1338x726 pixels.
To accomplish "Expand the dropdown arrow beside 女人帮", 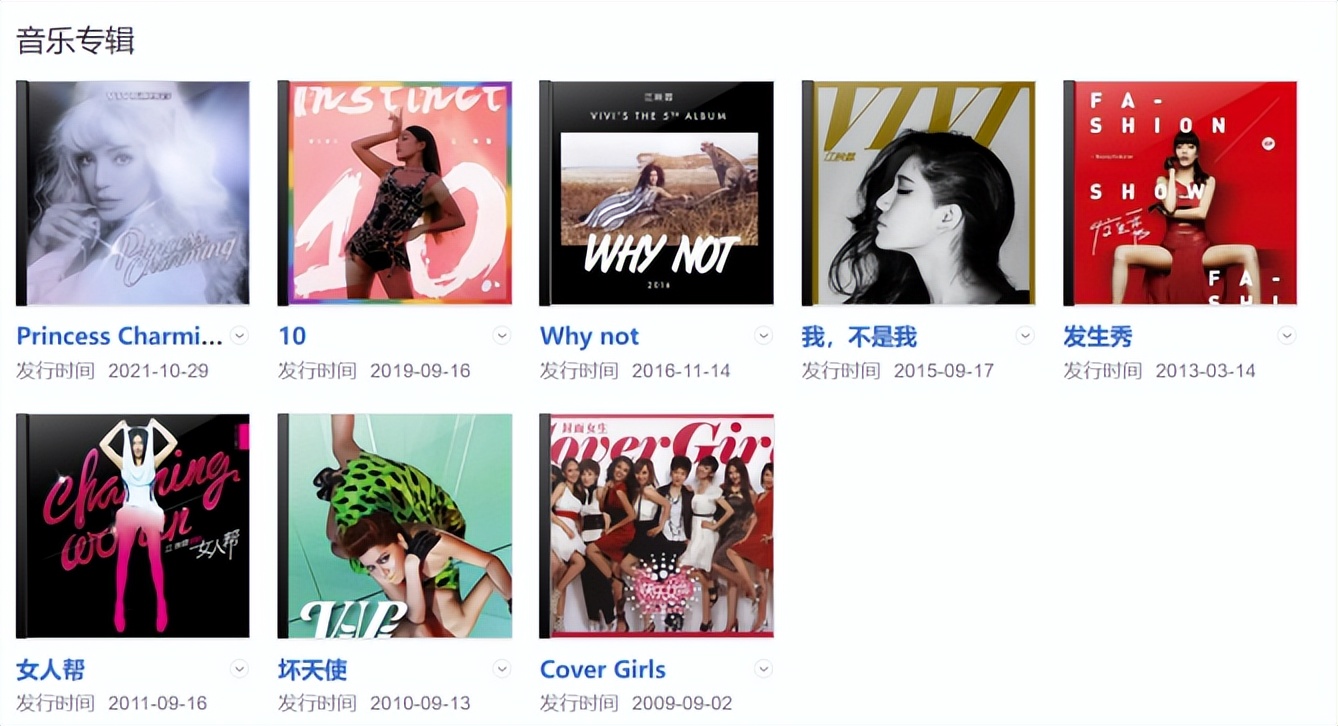I will click(x=240, y=669).
